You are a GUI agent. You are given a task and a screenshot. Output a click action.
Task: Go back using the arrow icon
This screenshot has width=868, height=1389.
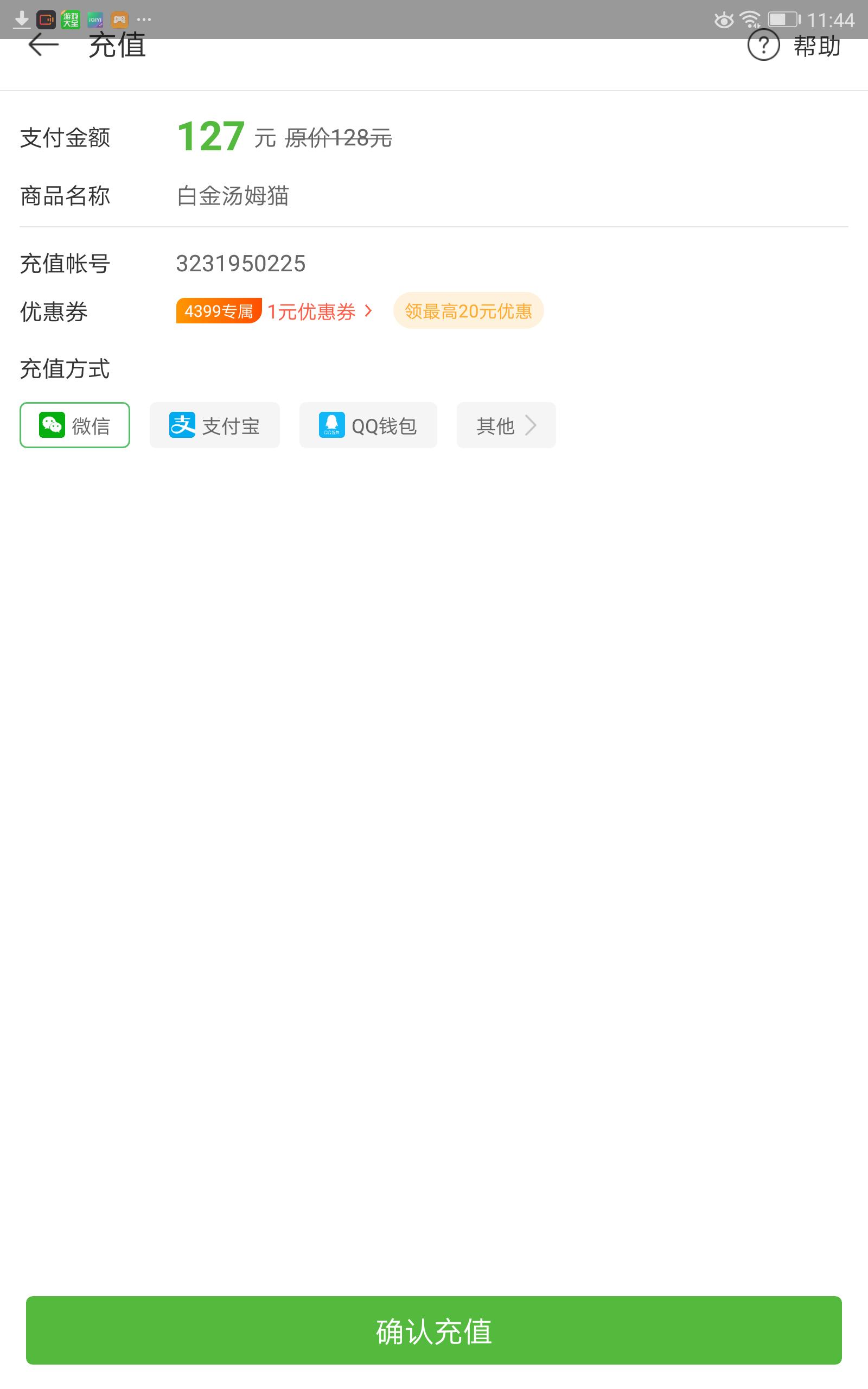click(43, 46)
